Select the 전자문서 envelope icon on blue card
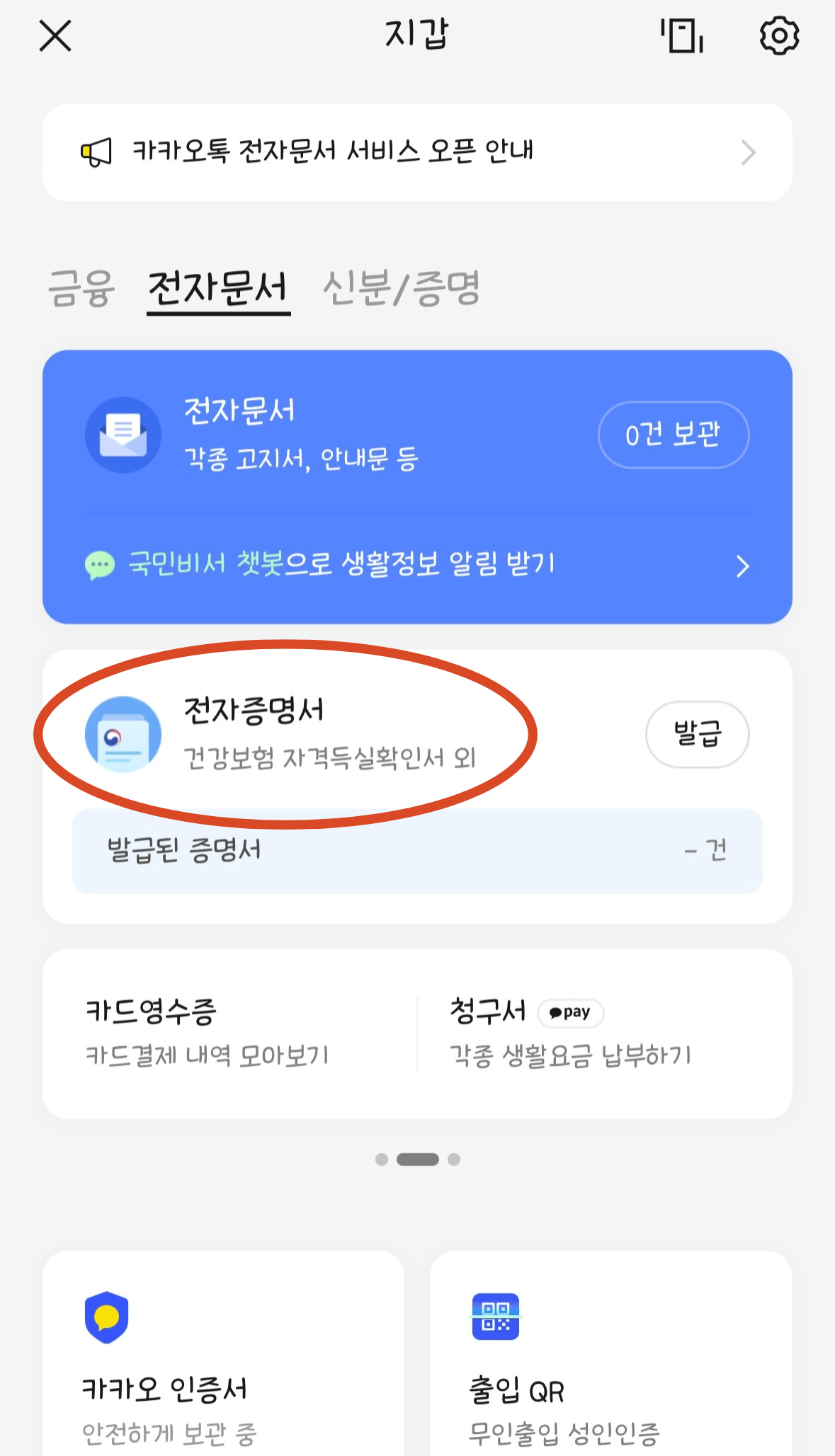The width and height of the screenshot is (835, 1456). point(123,435)
